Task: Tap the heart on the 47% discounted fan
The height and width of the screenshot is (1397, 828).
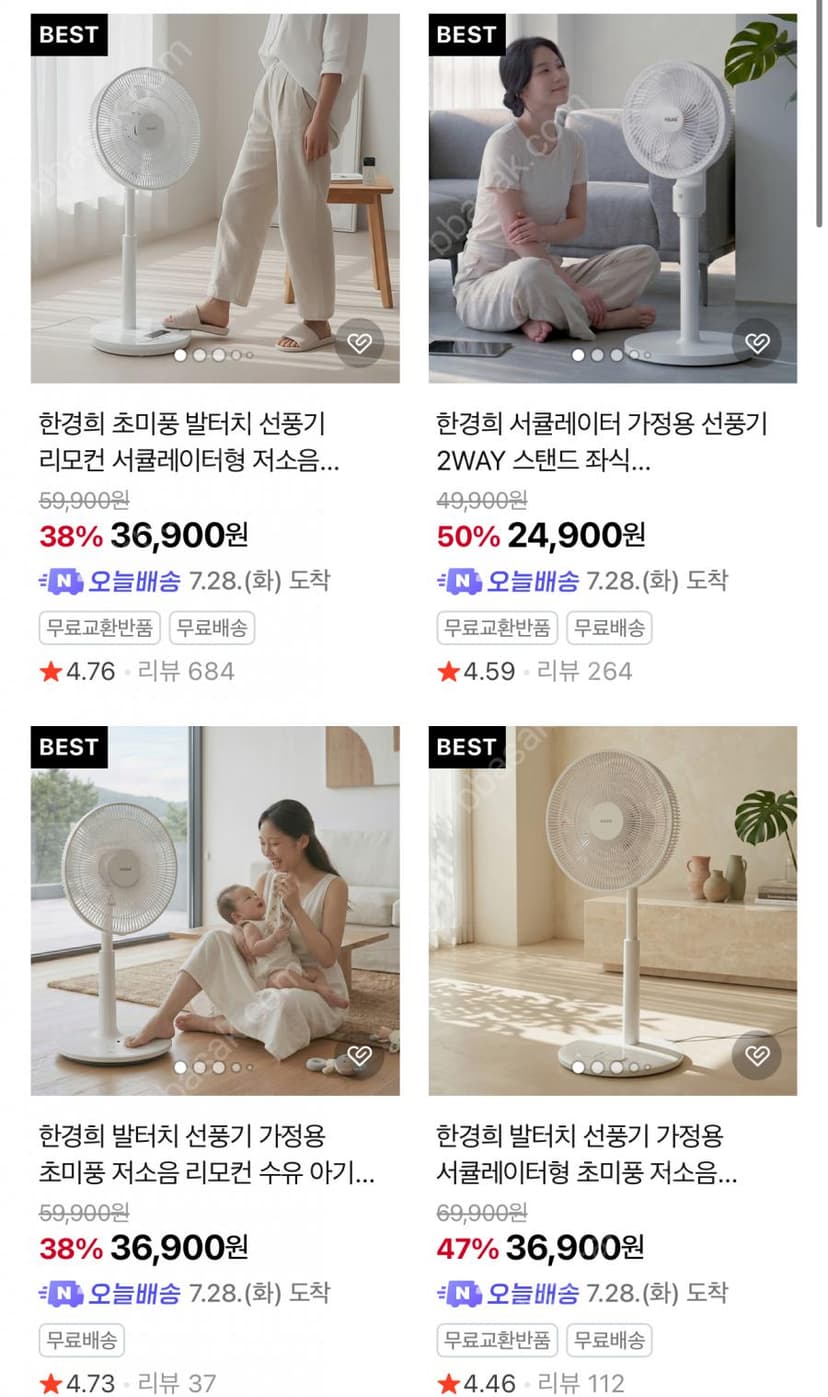Action: [x=757, y=1055]
